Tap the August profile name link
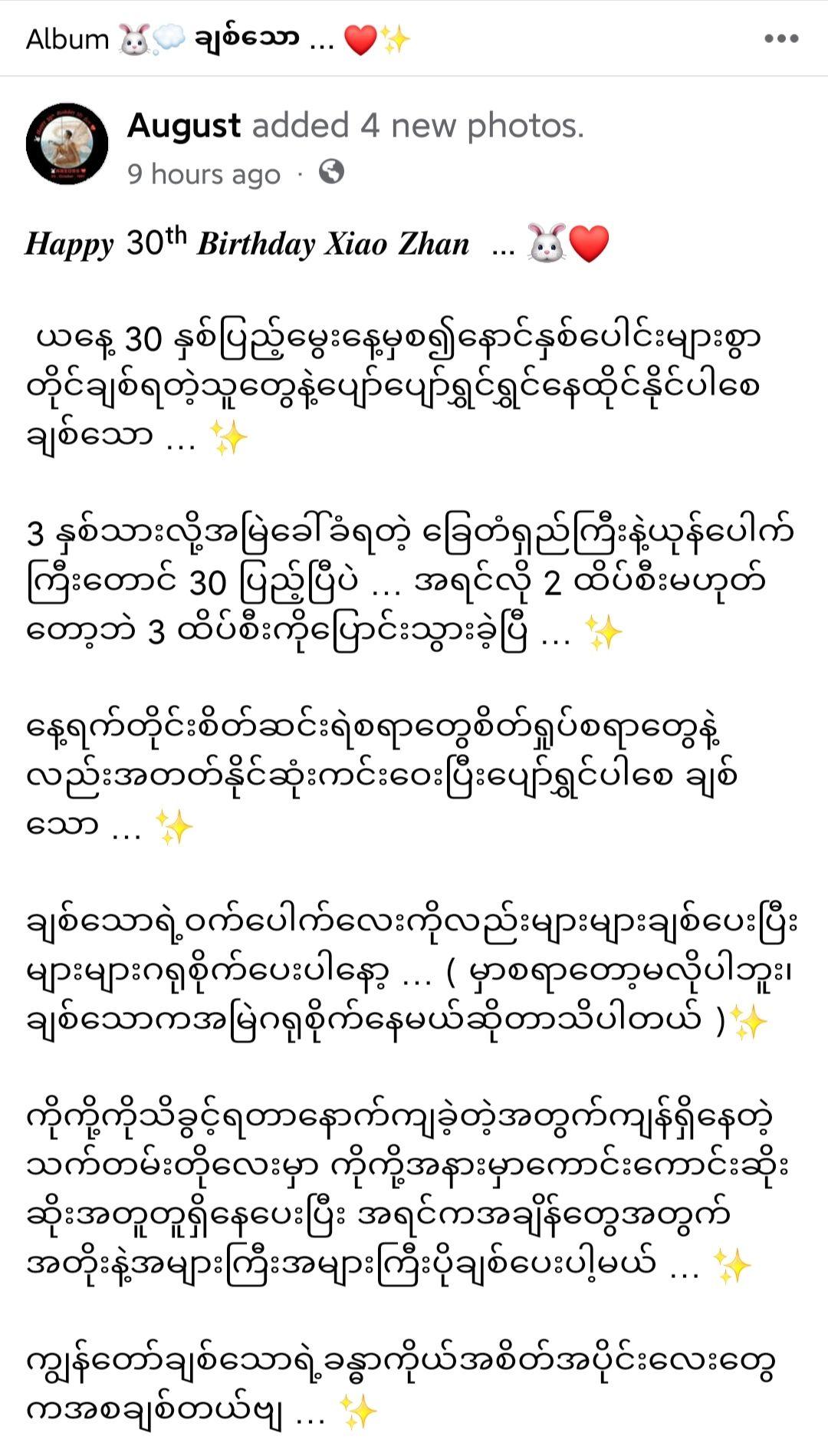The height and width of the screenshot is (1456, 828). click(184, 125)
